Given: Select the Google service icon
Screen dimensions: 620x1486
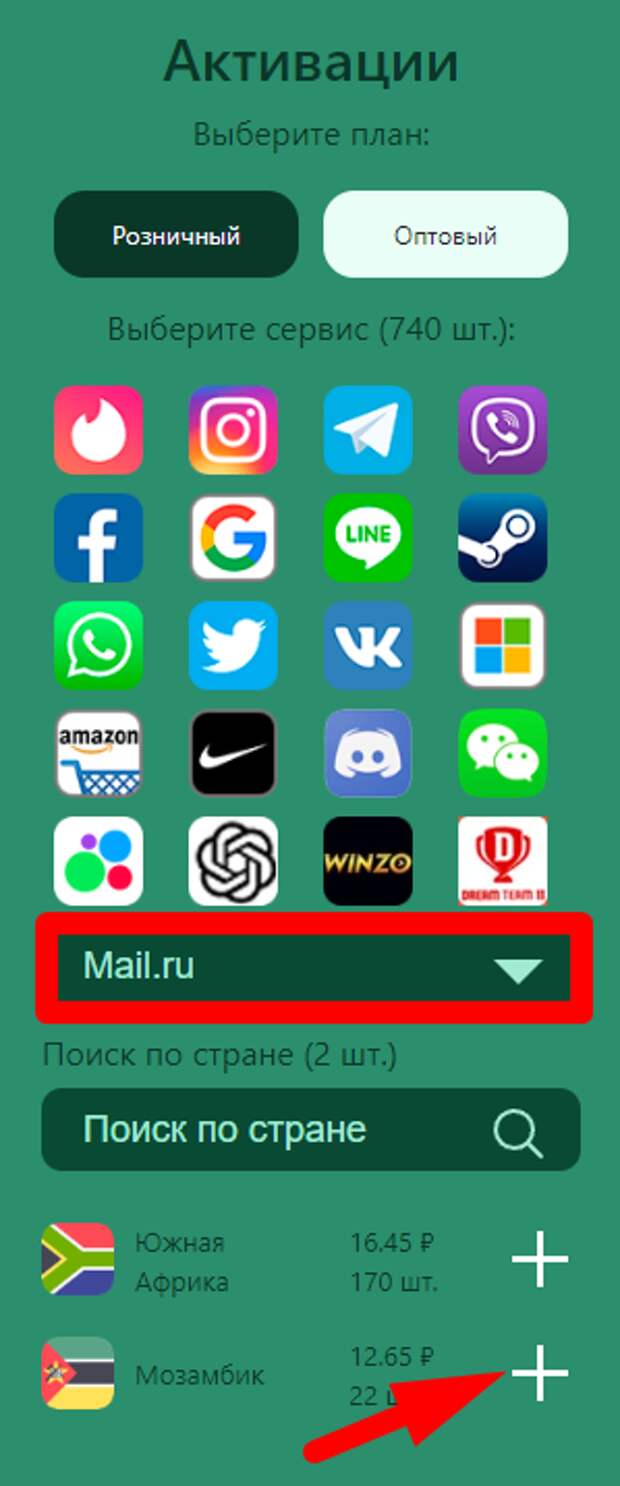Looking at the screenshot, I should pyautogui.click(x=233, y=538).
